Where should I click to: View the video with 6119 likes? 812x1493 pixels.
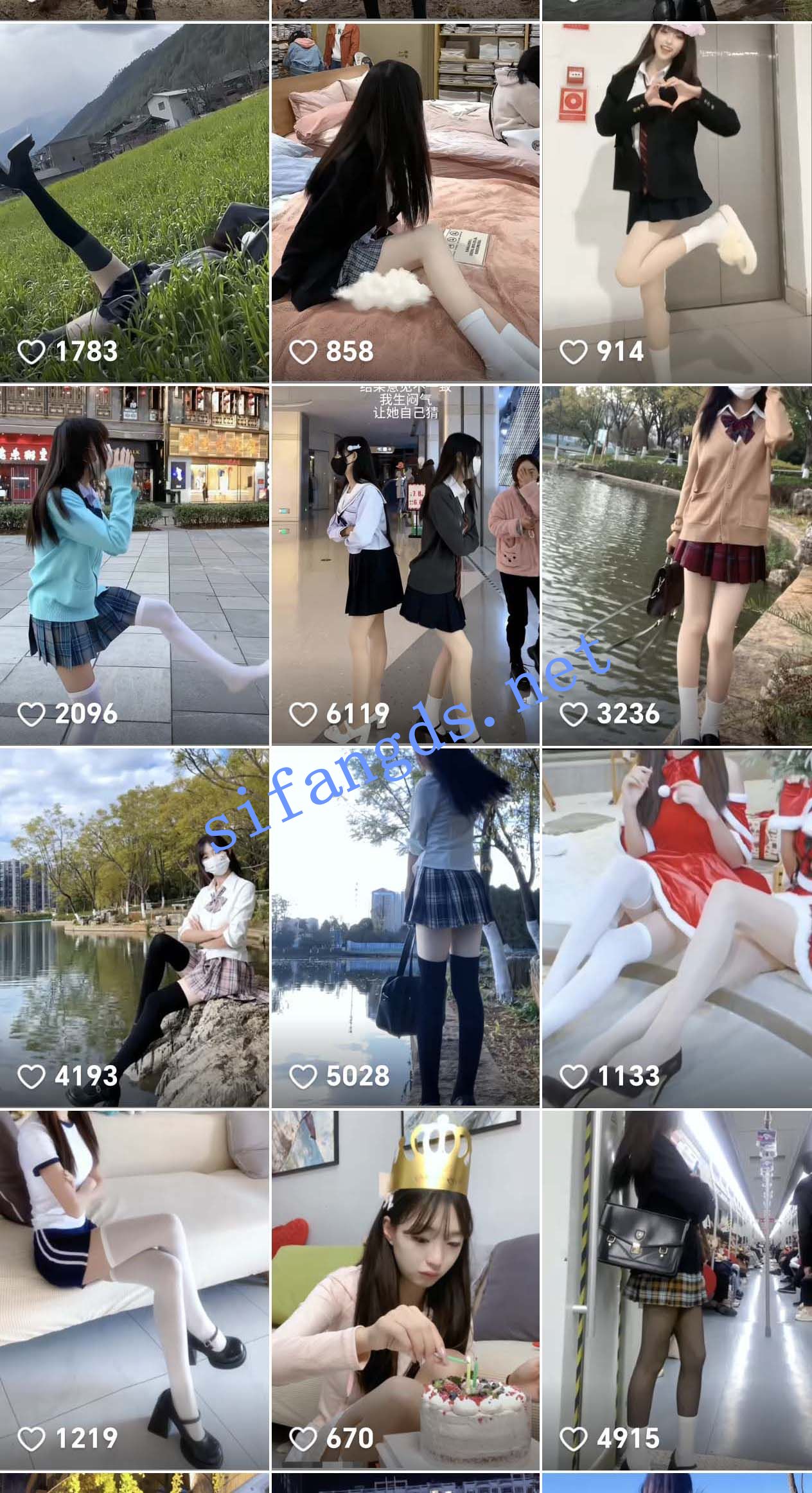click(x=405, y=565)
